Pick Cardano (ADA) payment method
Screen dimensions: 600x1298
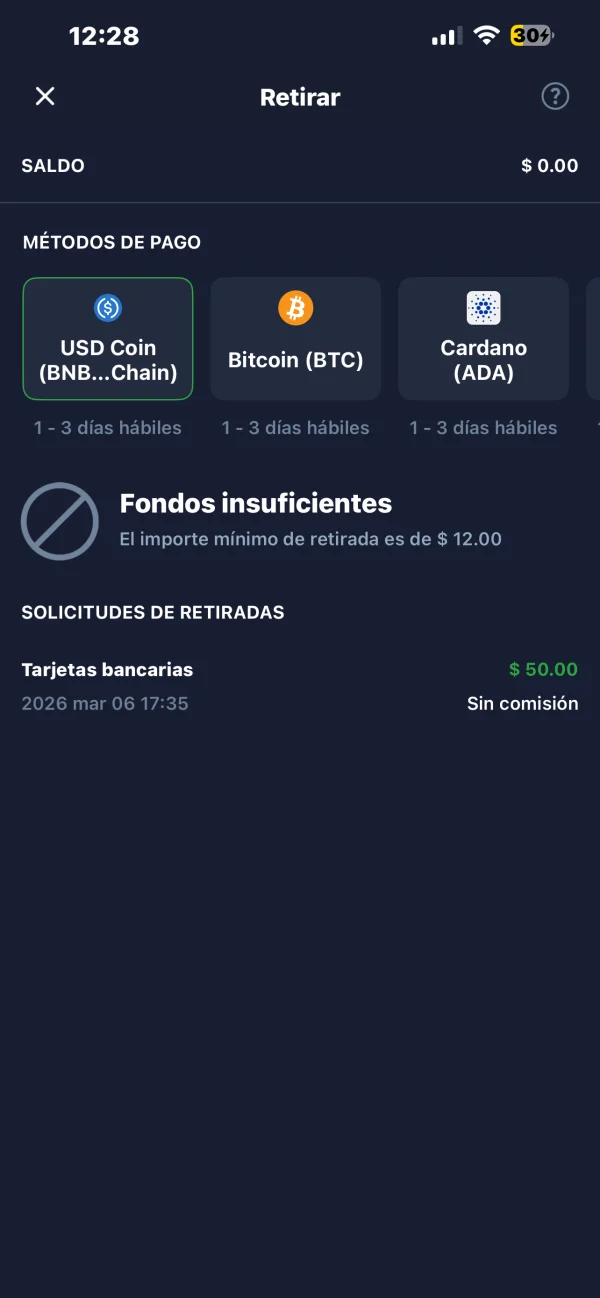(484, 339)
